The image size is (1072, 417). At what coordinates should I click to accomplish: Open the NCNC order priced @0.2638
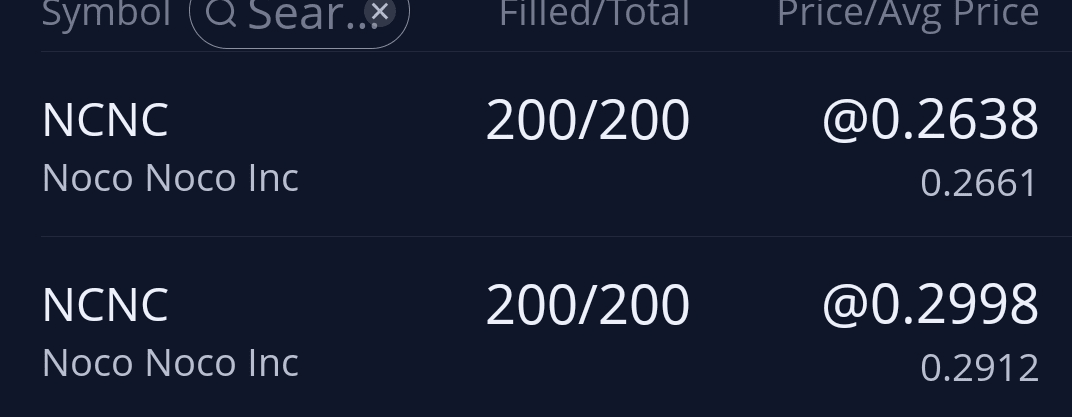point(540,145)
